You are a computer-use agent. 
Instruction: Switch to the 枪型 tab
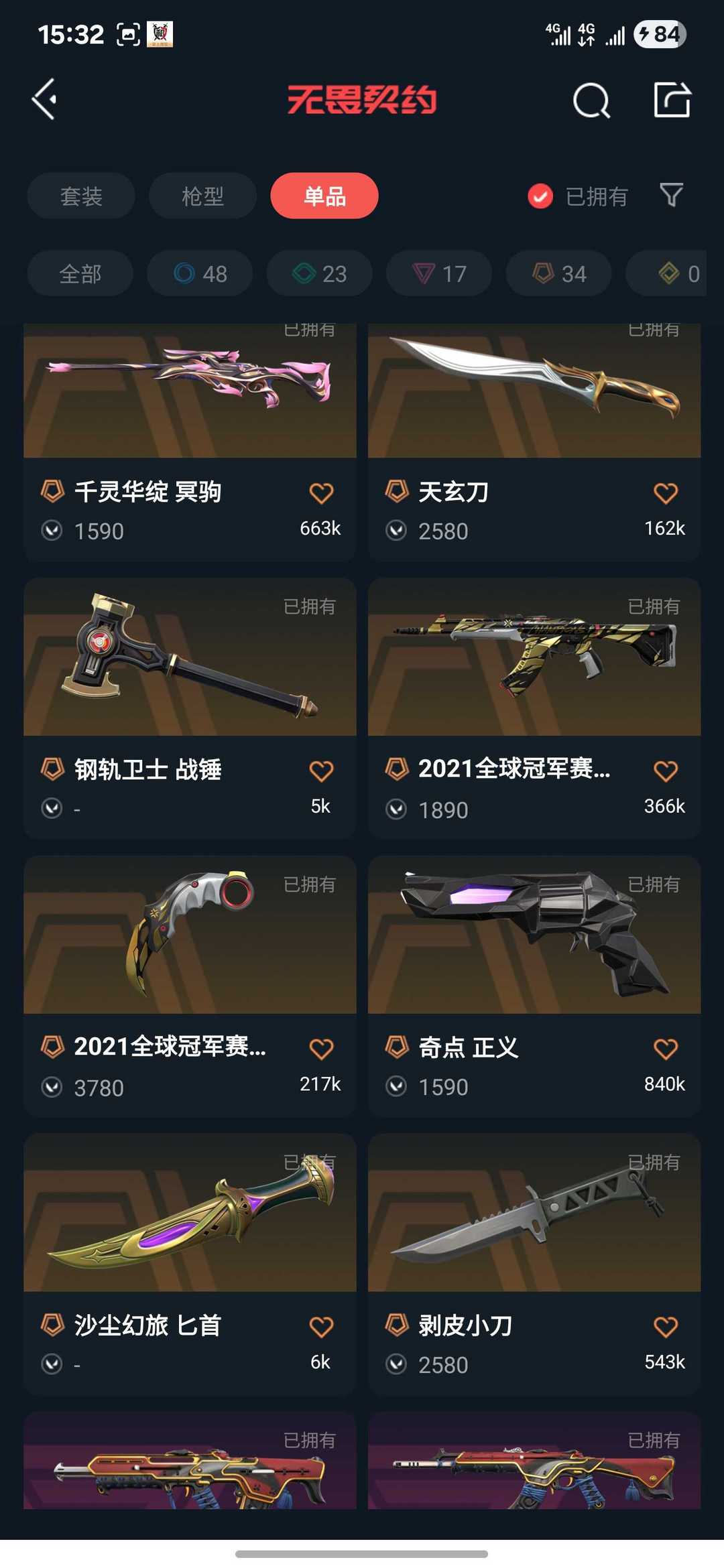coord(202,196)
